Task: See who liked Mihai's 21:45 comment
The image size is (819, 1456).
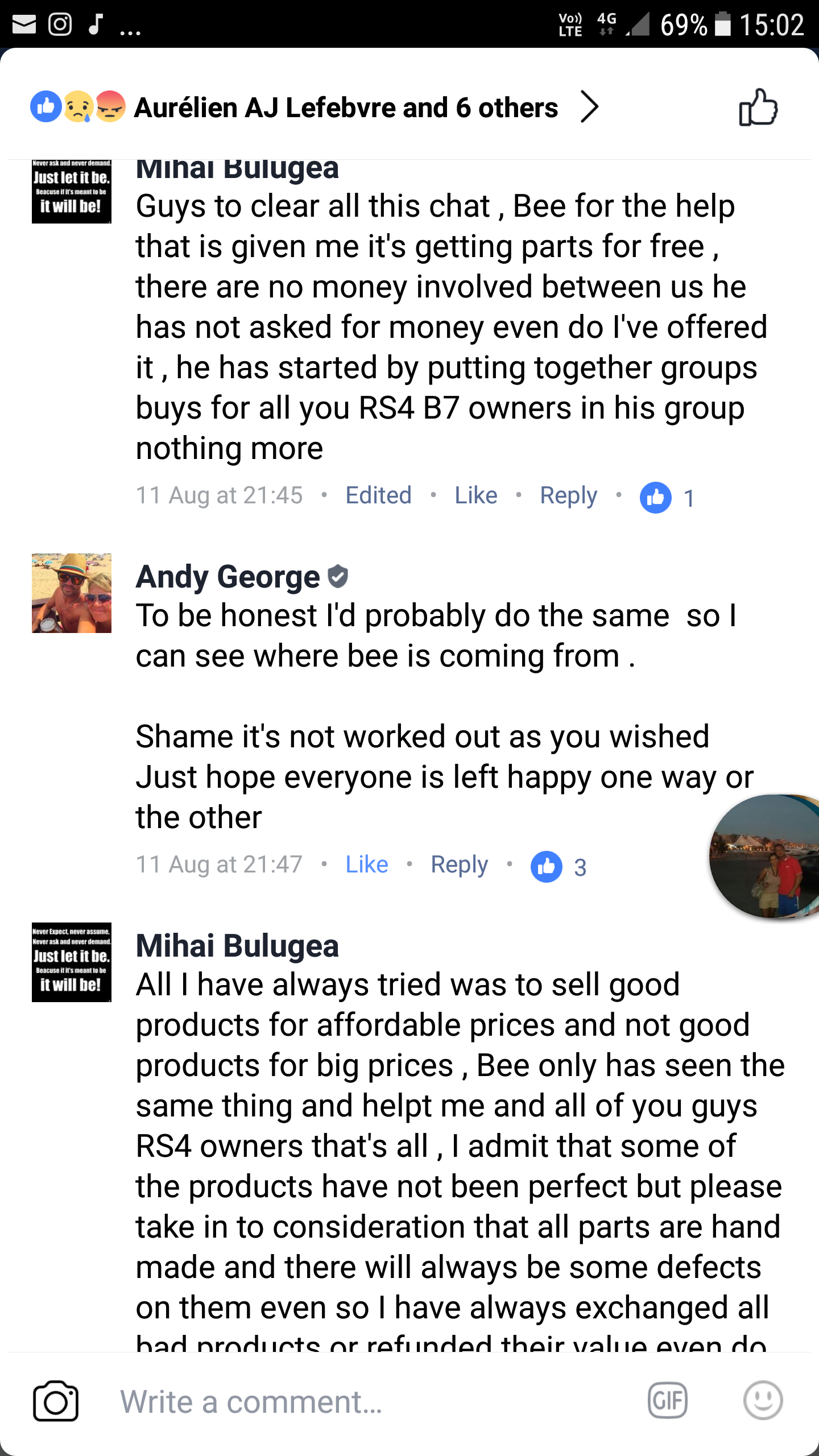Action: [667, 498]
